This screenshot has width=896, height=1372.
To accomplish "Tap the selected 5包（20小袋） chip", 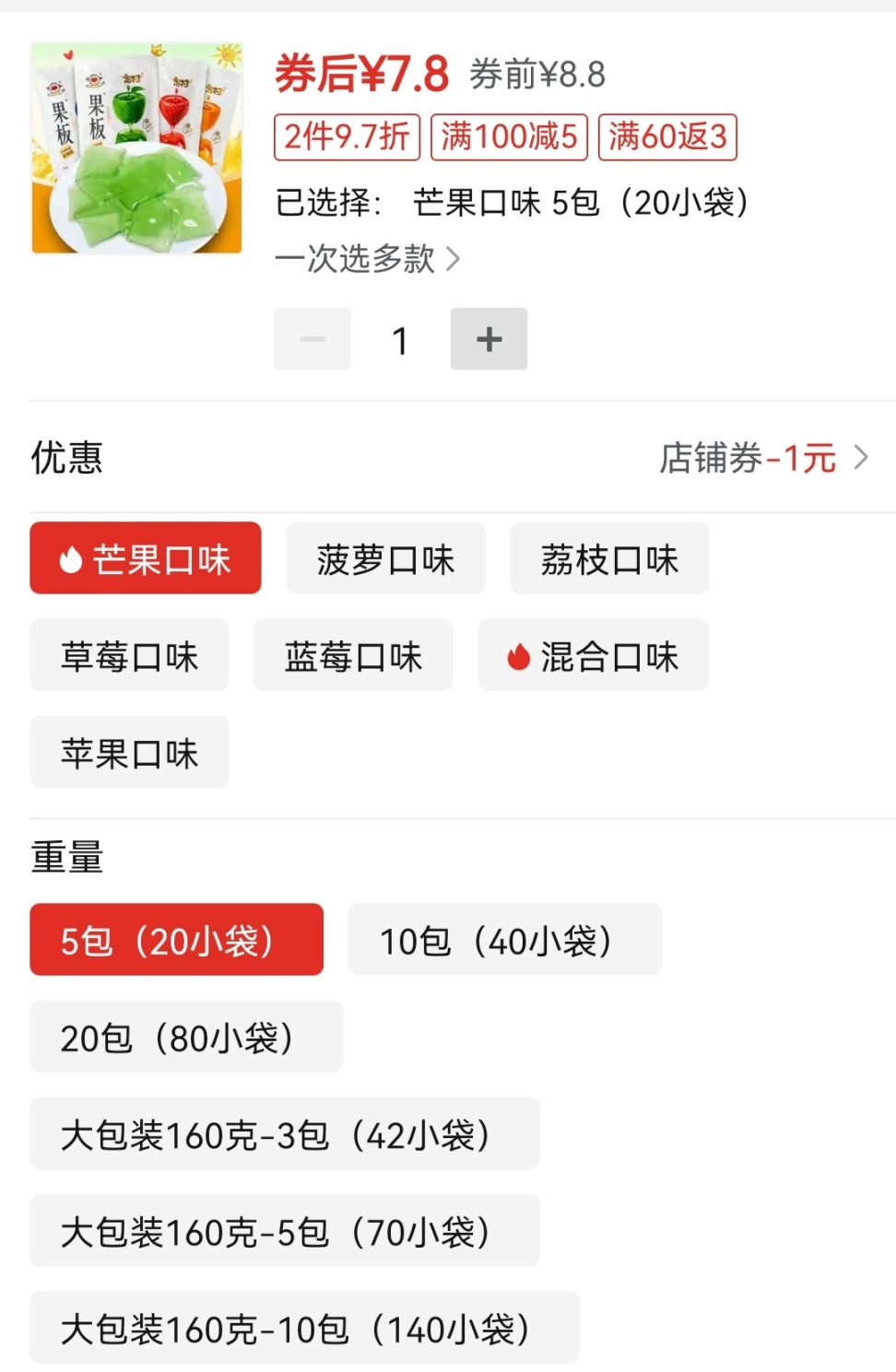I will pyautogui.click(x=176, y=940).
